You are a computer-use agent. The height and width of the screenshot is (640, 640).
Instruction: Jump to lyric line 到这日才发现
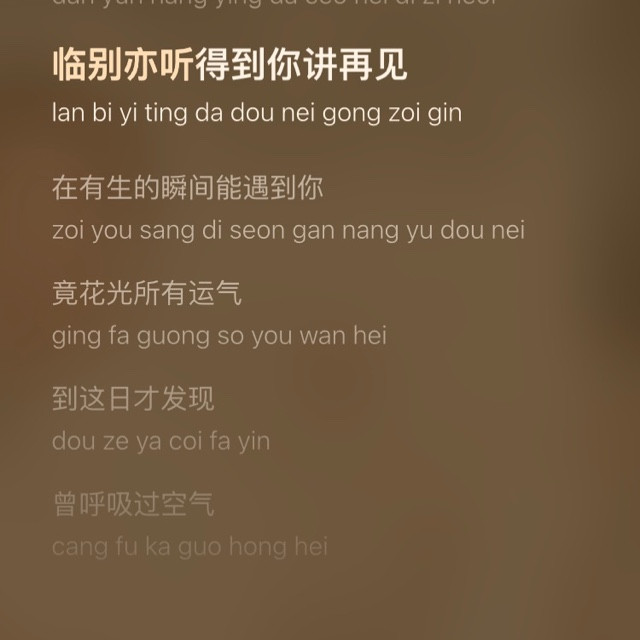tap(133, 399)
